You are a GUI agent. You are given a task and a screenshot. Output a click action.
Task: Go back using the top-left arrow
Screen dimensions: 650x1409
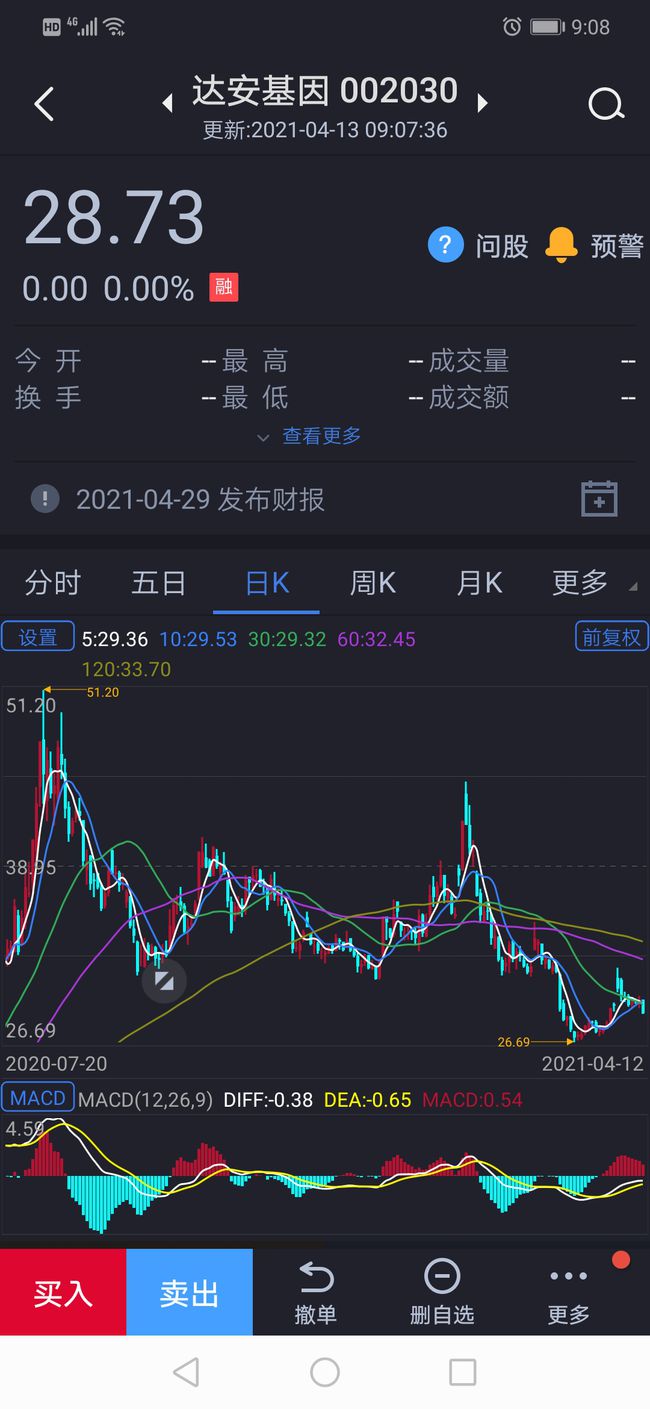(x=44, y=104)
